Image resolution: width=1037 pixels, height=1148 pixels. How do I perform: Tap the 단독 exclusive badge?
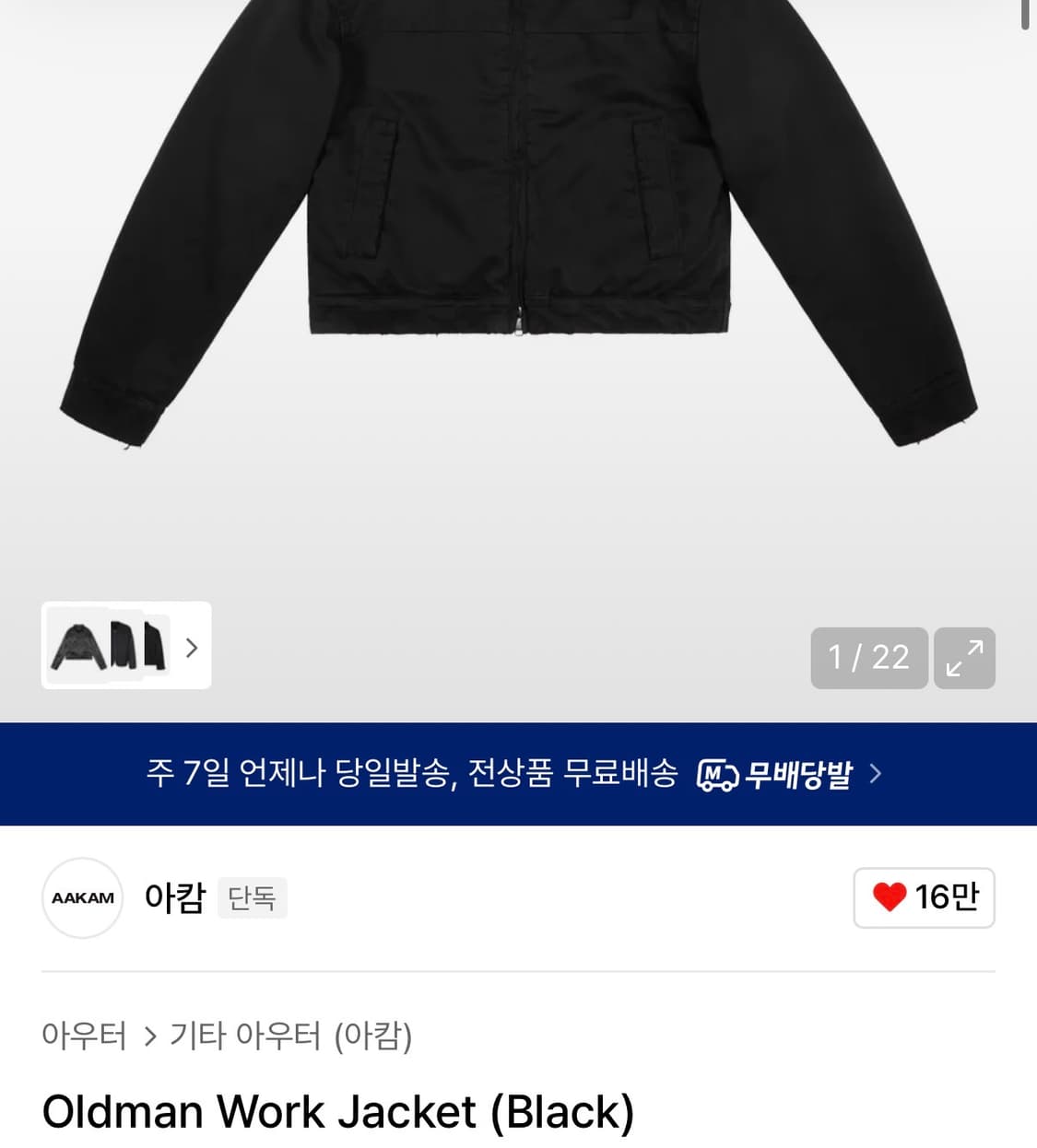click(252, 897)
